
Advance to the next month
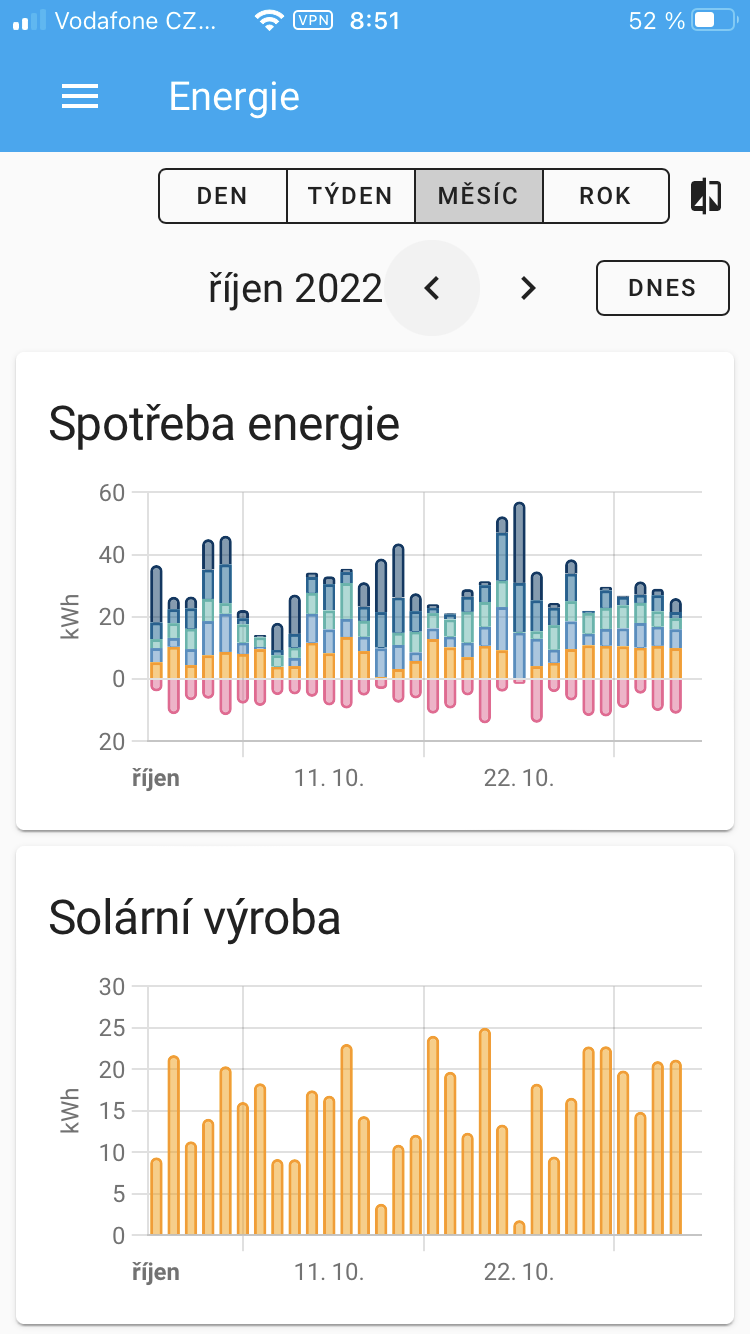point(528,288)
